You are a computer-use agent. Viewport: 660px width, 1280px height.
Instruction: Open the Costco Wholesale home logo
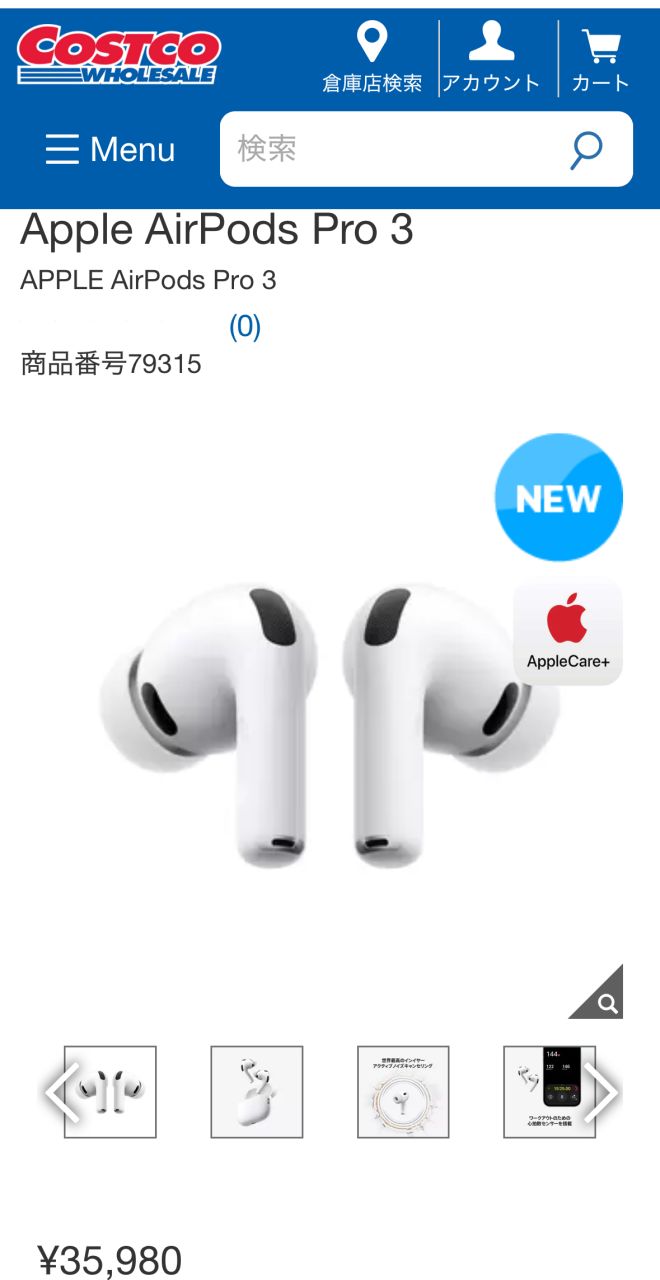[118, 55]
